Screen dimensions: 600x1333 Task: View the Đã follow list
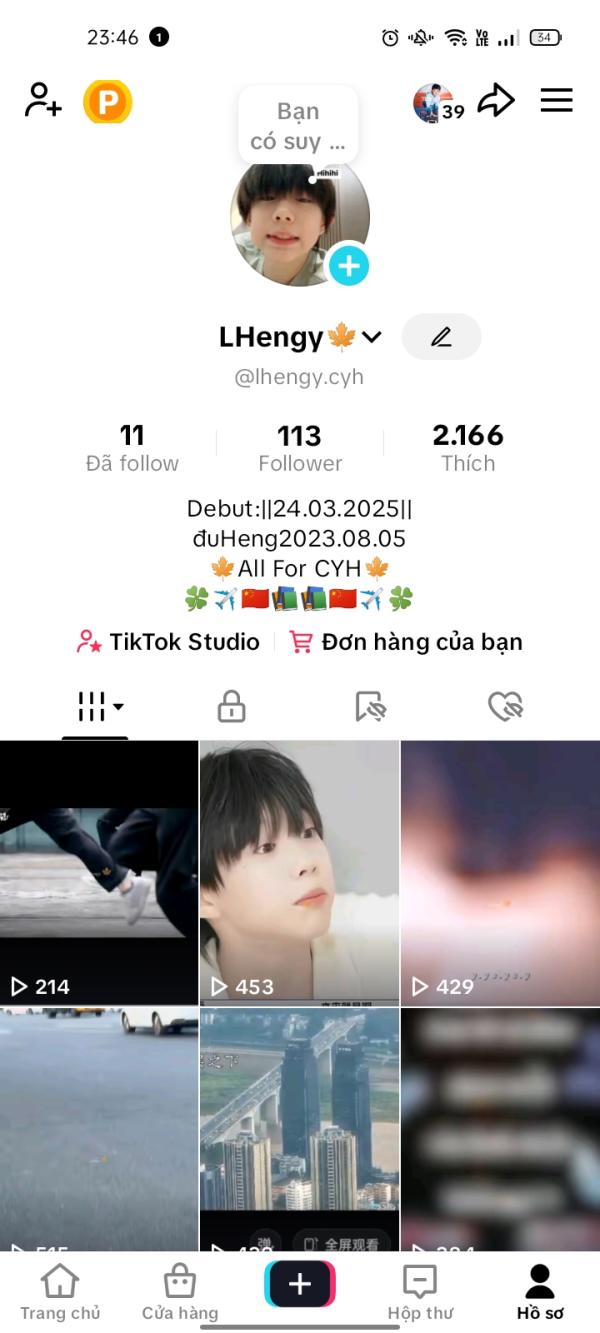pos(132,447)
